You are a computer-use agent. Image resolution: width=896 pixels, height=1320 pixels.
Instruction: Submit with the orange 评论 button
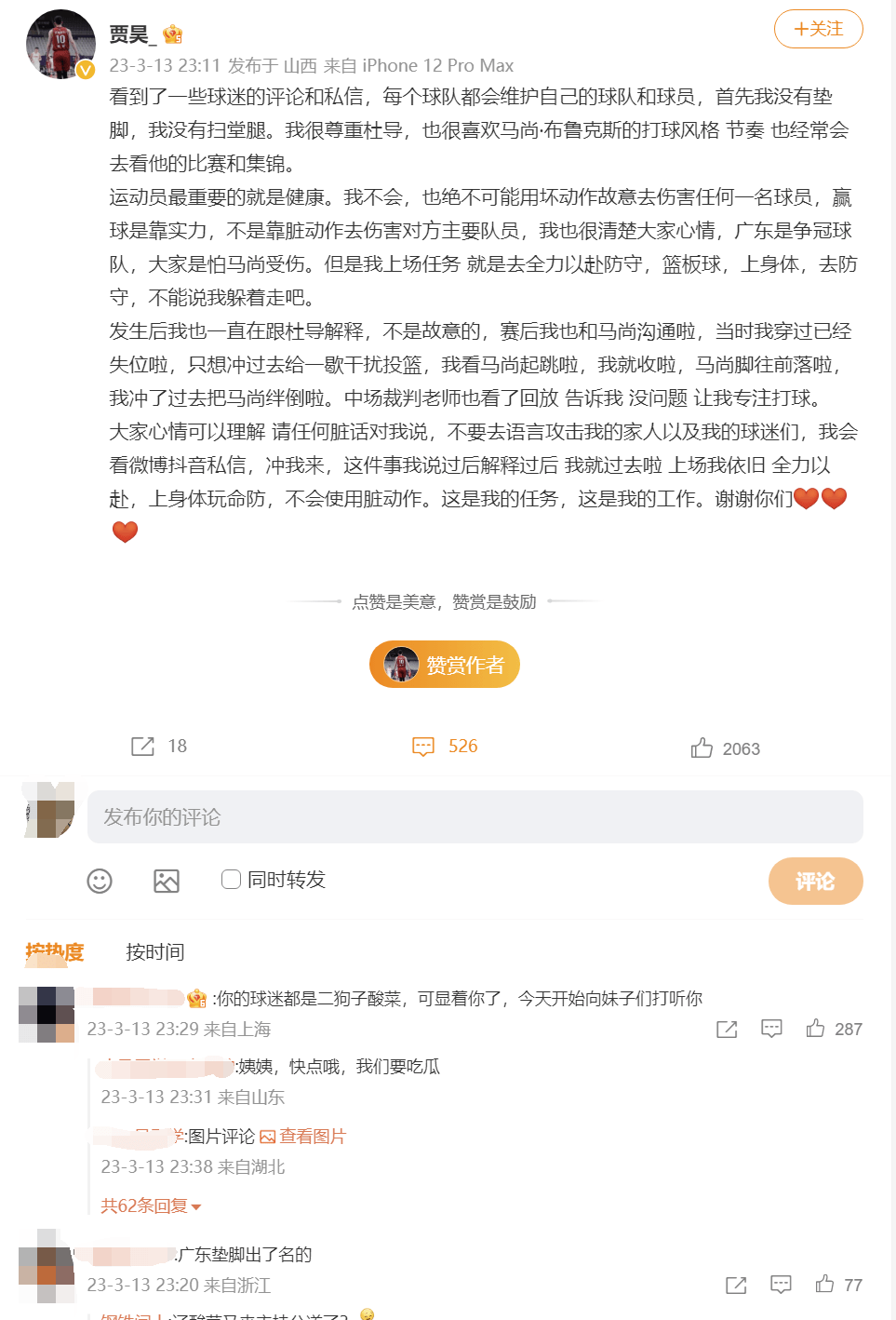[x=815, y=881]
